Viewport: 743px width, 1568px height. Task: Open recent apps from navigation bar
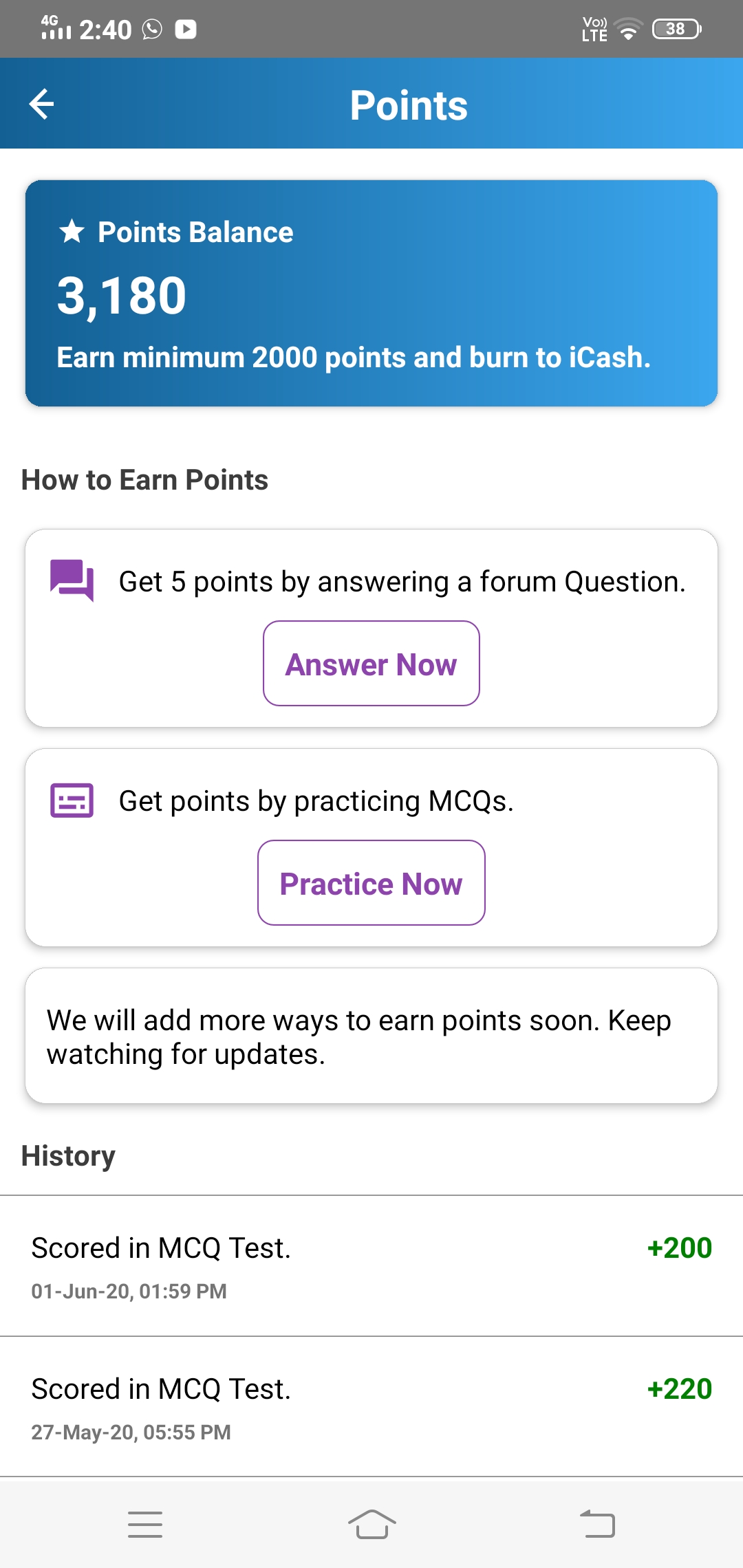point(145,1524)
